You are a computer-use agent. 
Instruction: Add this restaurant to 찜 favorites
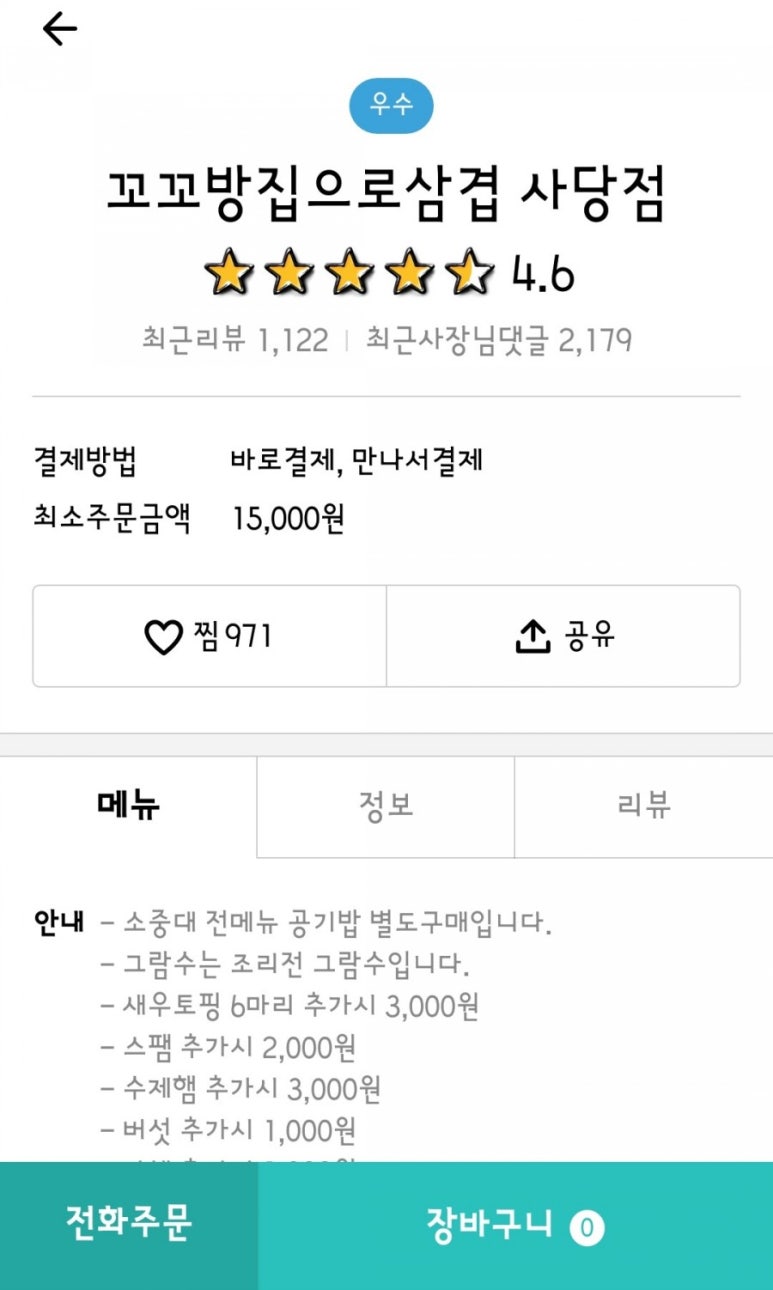click(209, 636)
